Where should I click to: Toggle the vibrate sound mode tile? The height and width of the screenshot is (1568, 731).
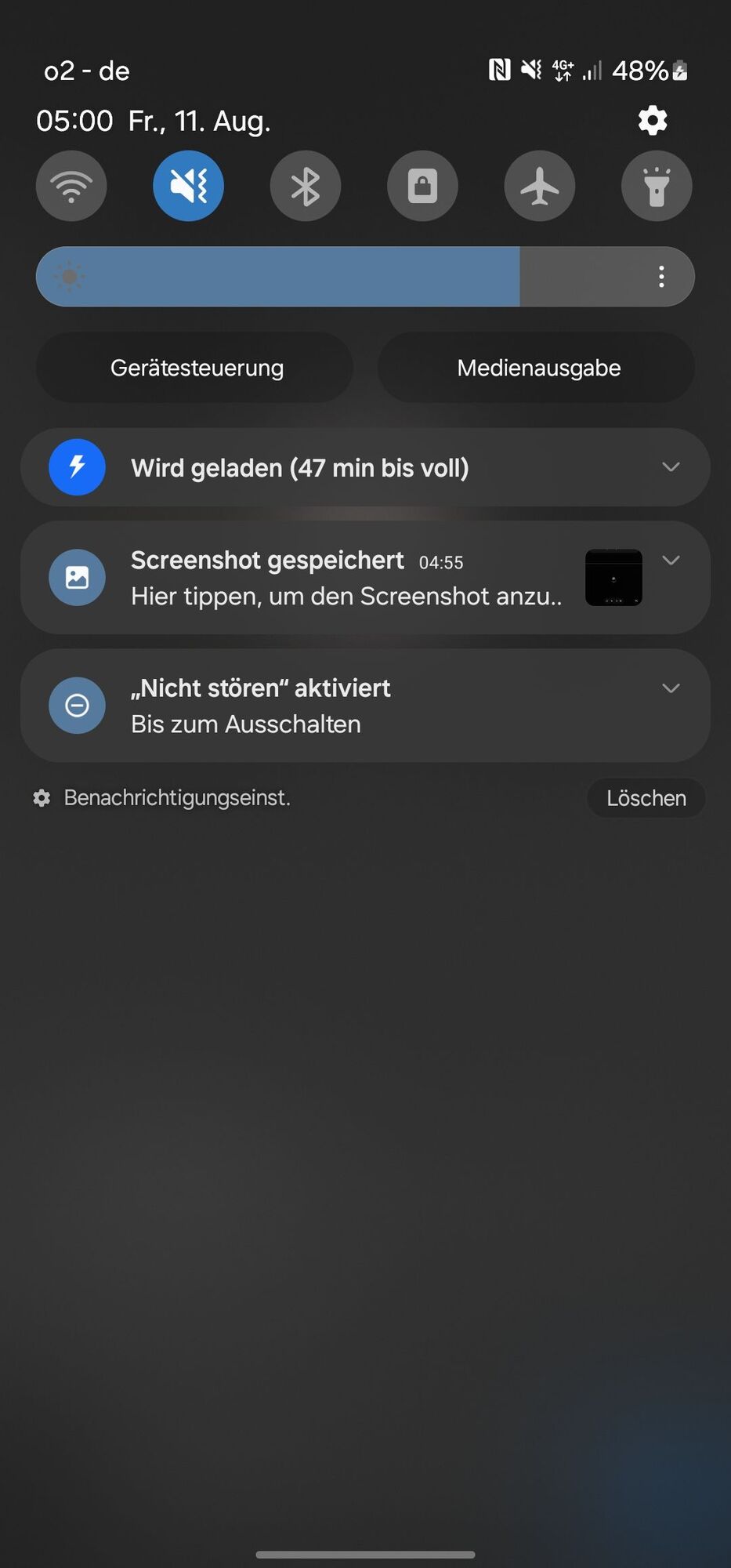point(188,186)
